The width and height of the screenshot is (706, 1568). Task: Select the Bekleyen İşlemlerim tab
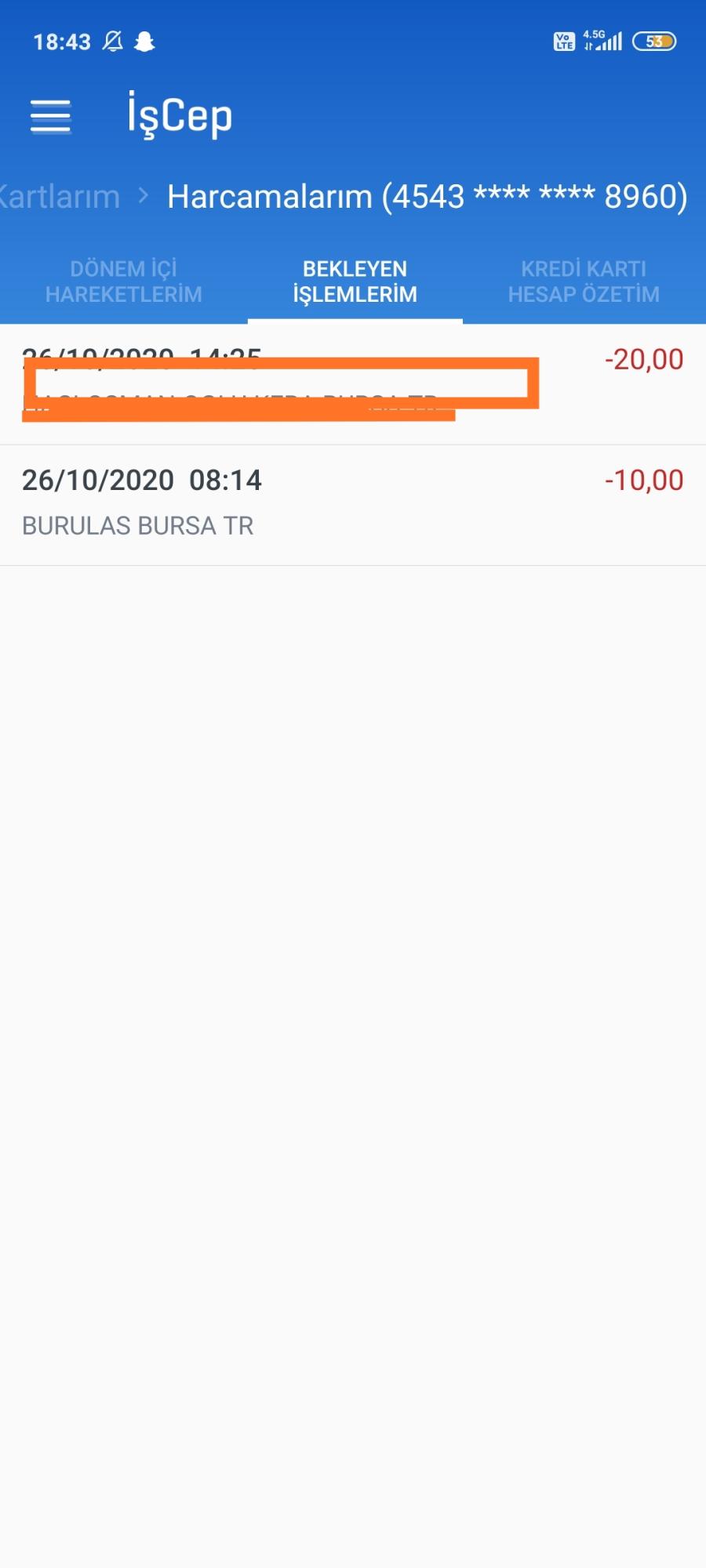pos(355,281)
